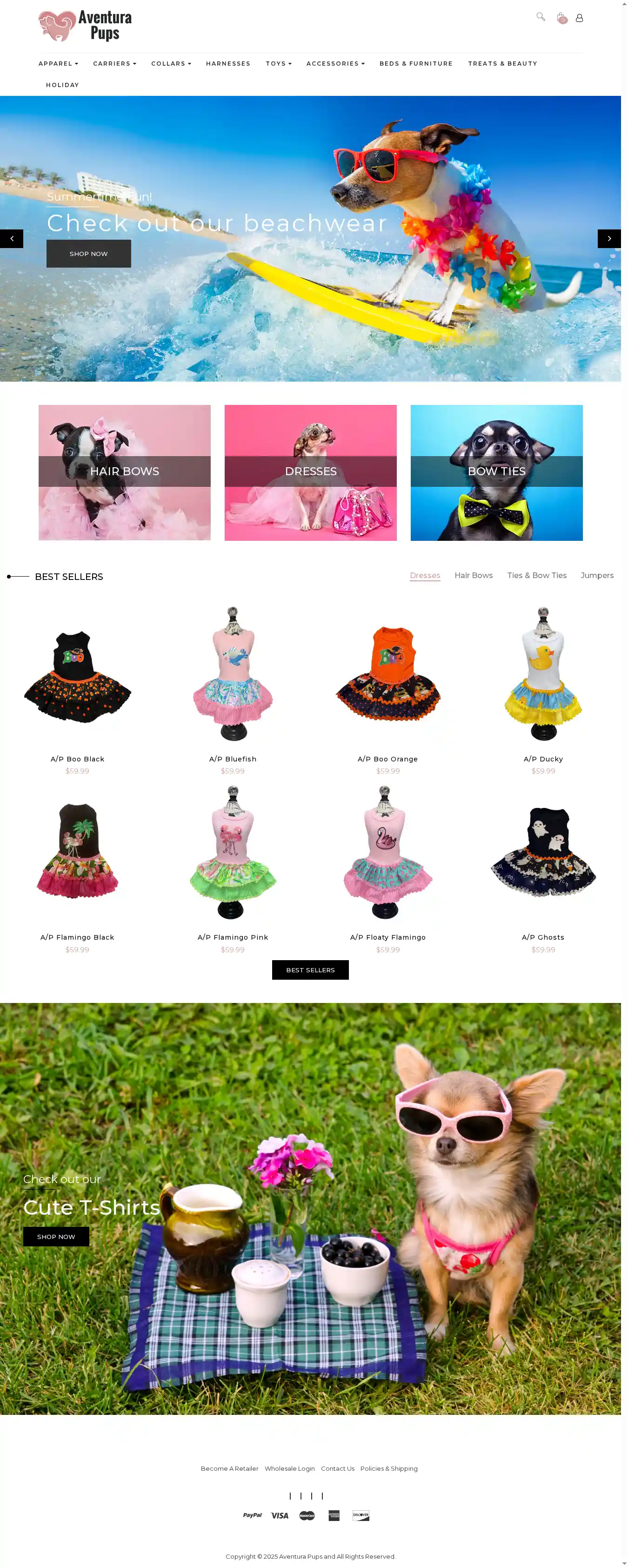The image size is (628, 1568).
Task: Open Beds & Furniture category
Action: tap(415, 63)
